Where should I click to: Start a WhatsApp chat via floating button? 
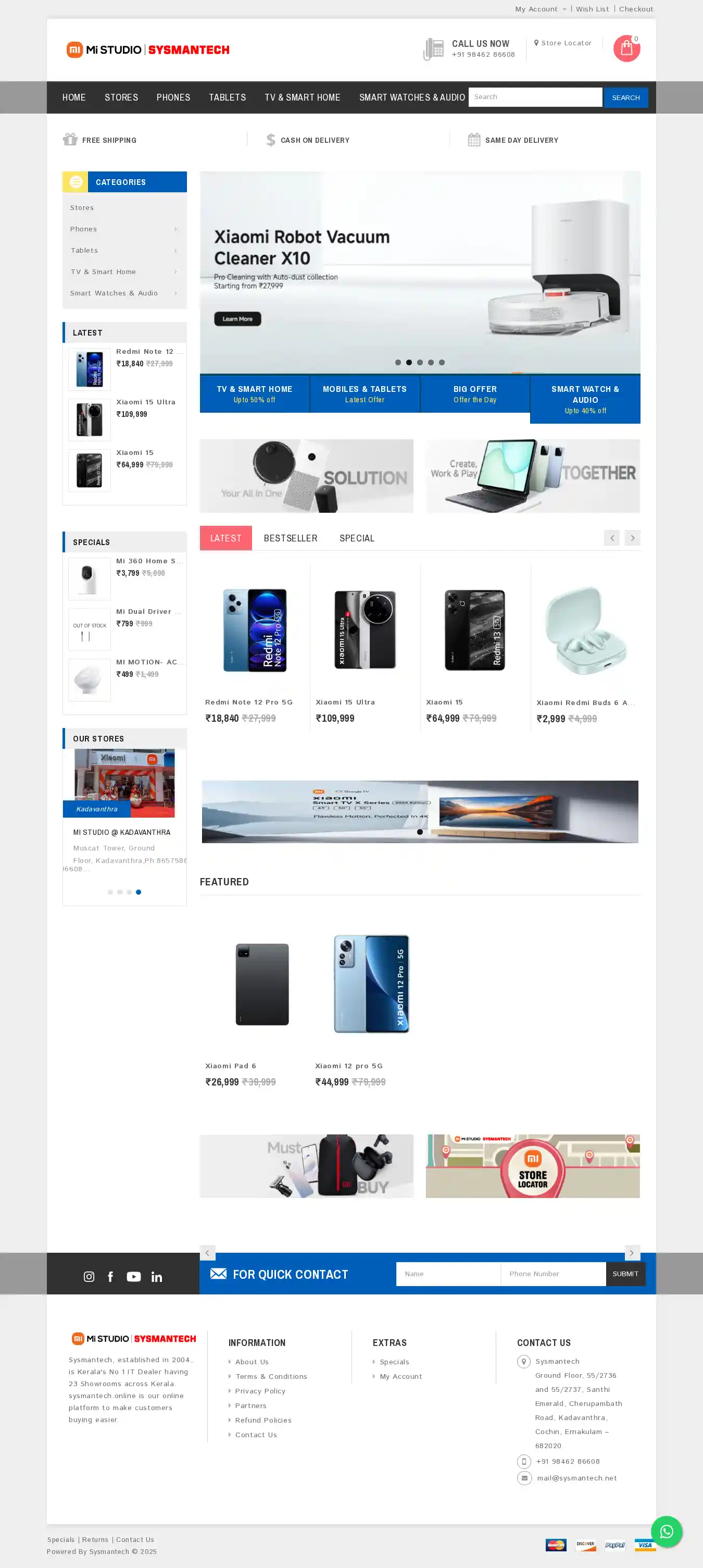[666, 1531]
